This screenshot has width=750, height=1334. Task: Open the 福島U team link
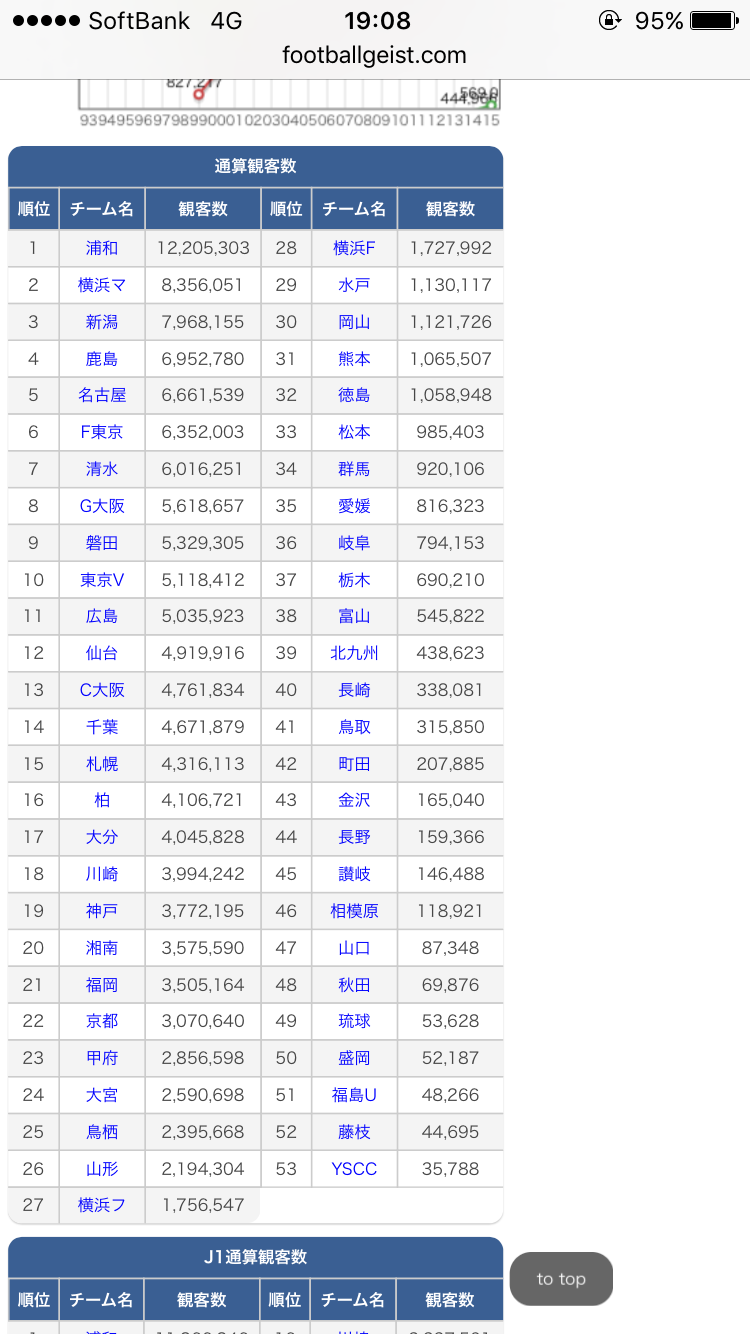coord(354,1095)
